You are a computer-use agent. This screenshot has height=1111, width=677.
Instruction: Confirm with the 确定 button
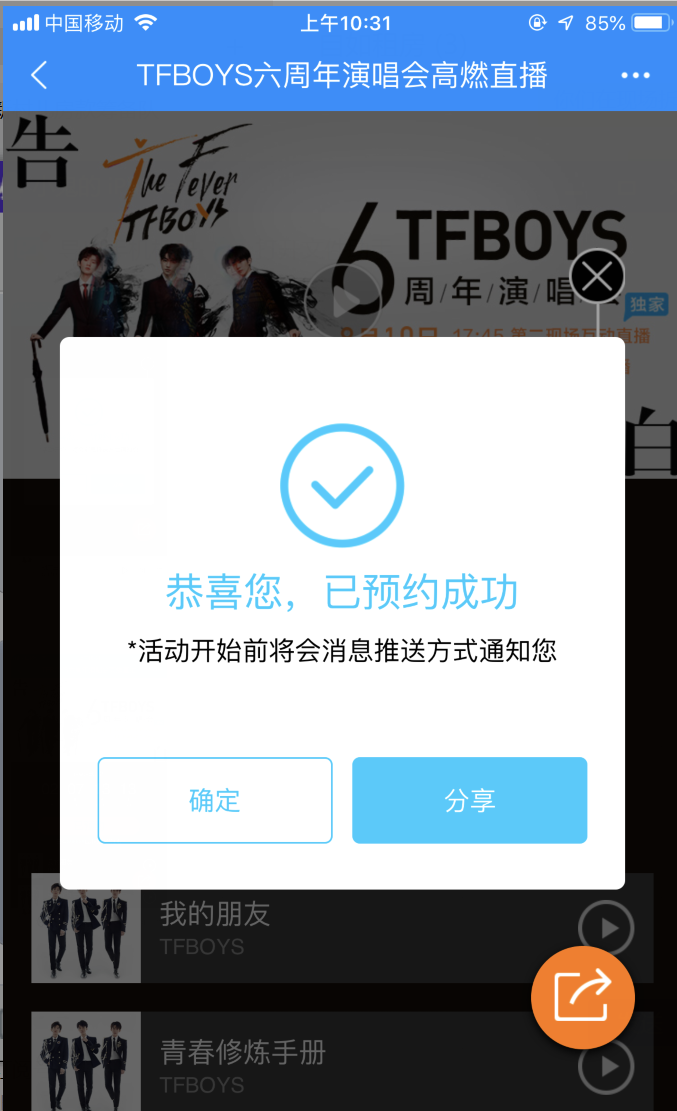click(x=215, y=800)
